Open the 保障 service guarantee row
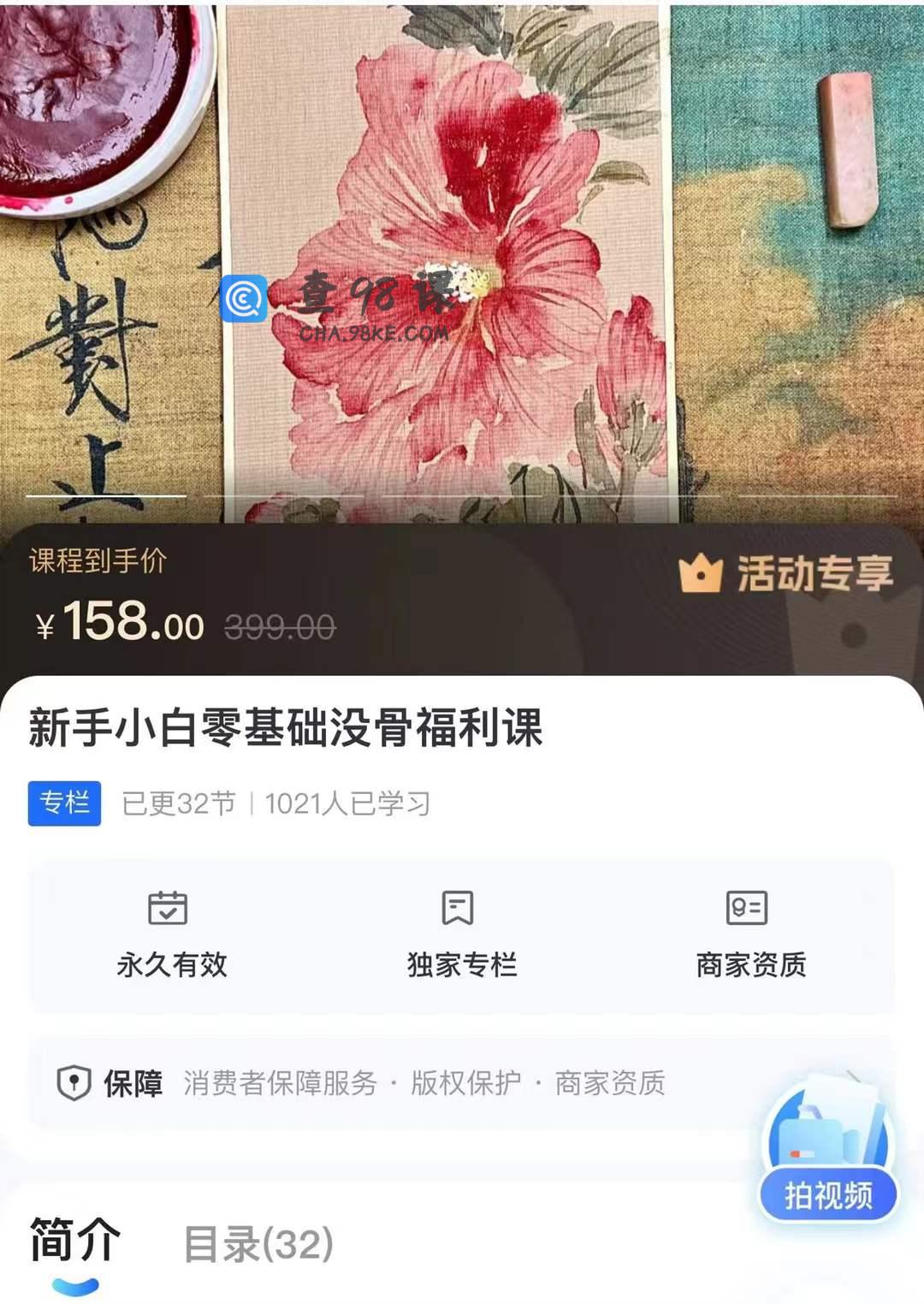This screenshot has width=924, height=1304. click(x=385, y=1083)
